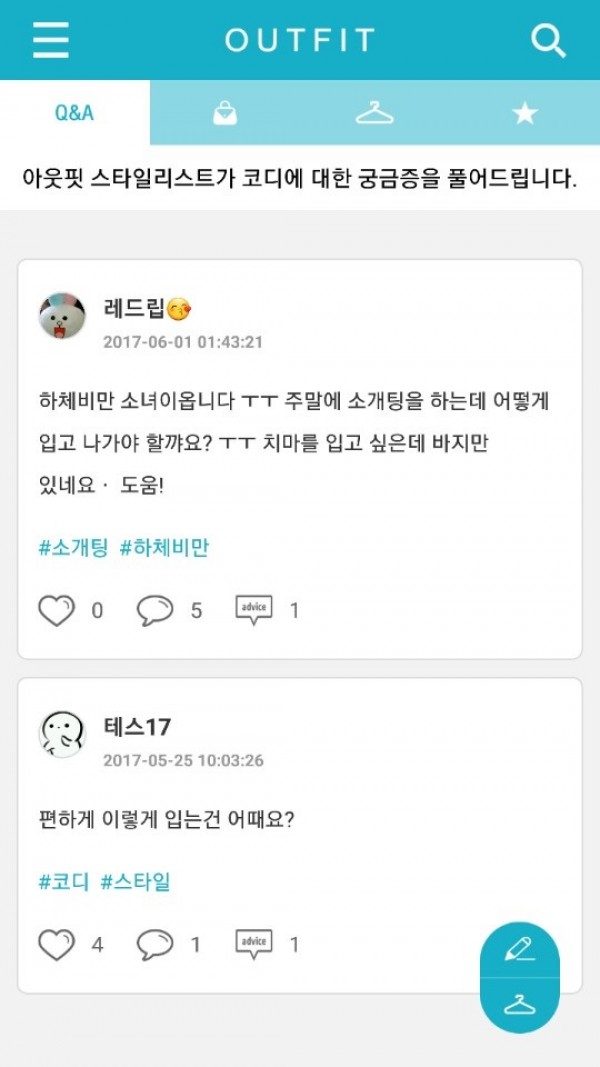Open advice on 테스17's post
600x1067 pixels.
[254, 943]
